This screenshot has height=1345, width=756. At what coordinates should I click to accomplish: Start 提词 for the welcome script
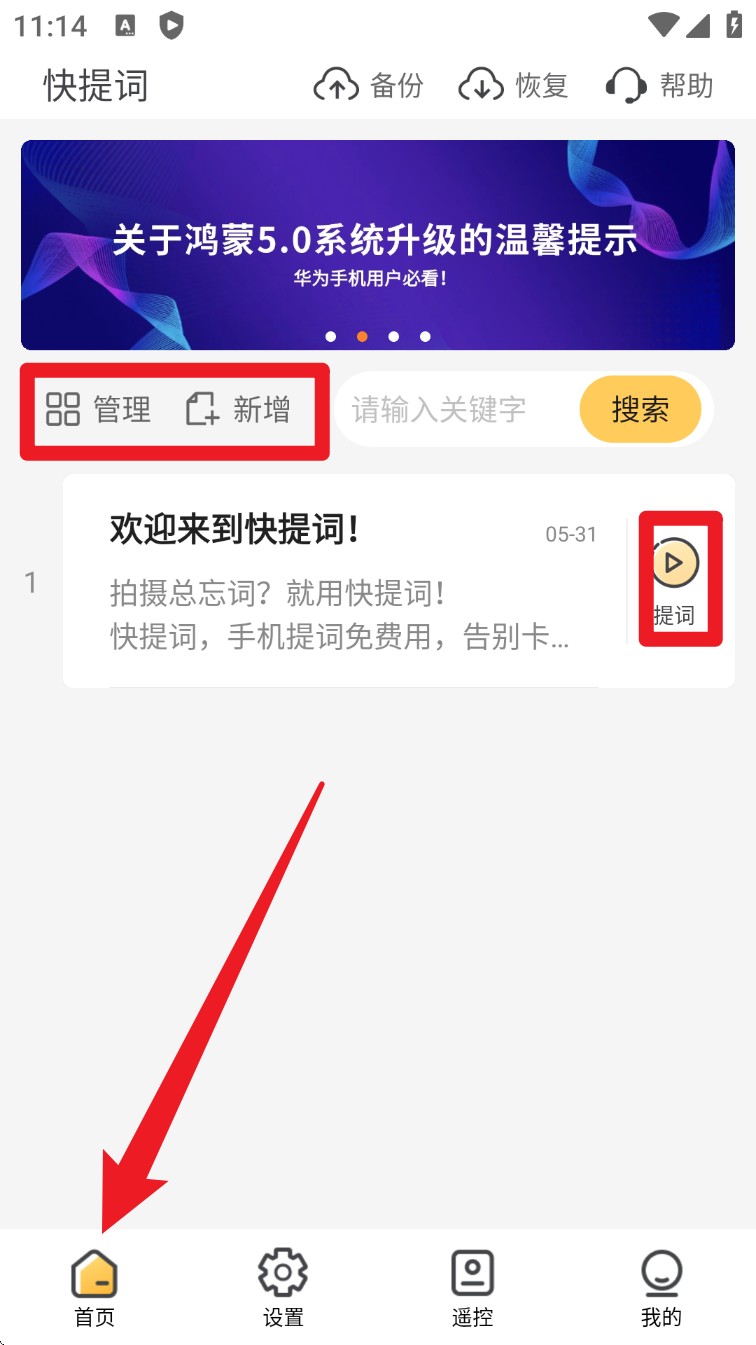point(675,580)
